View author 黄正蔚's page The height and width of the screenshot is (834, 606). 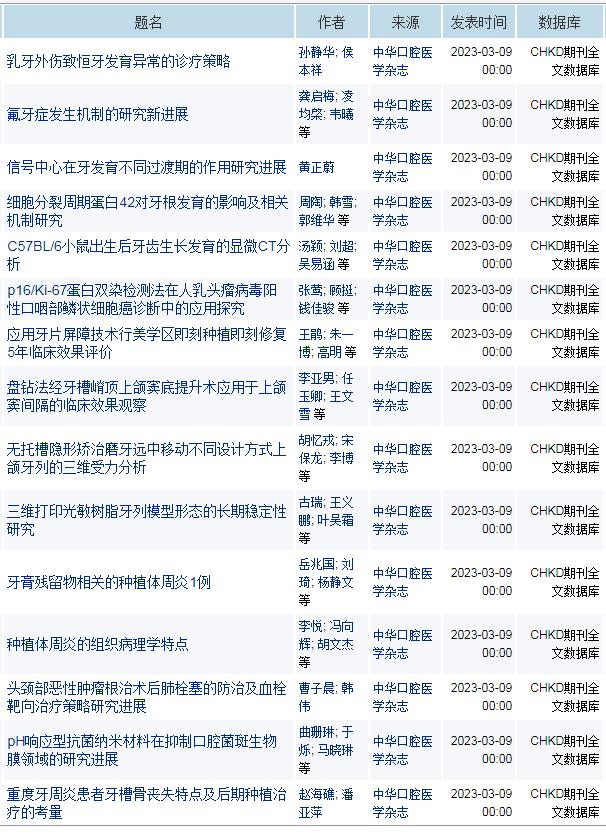point(317,167)
